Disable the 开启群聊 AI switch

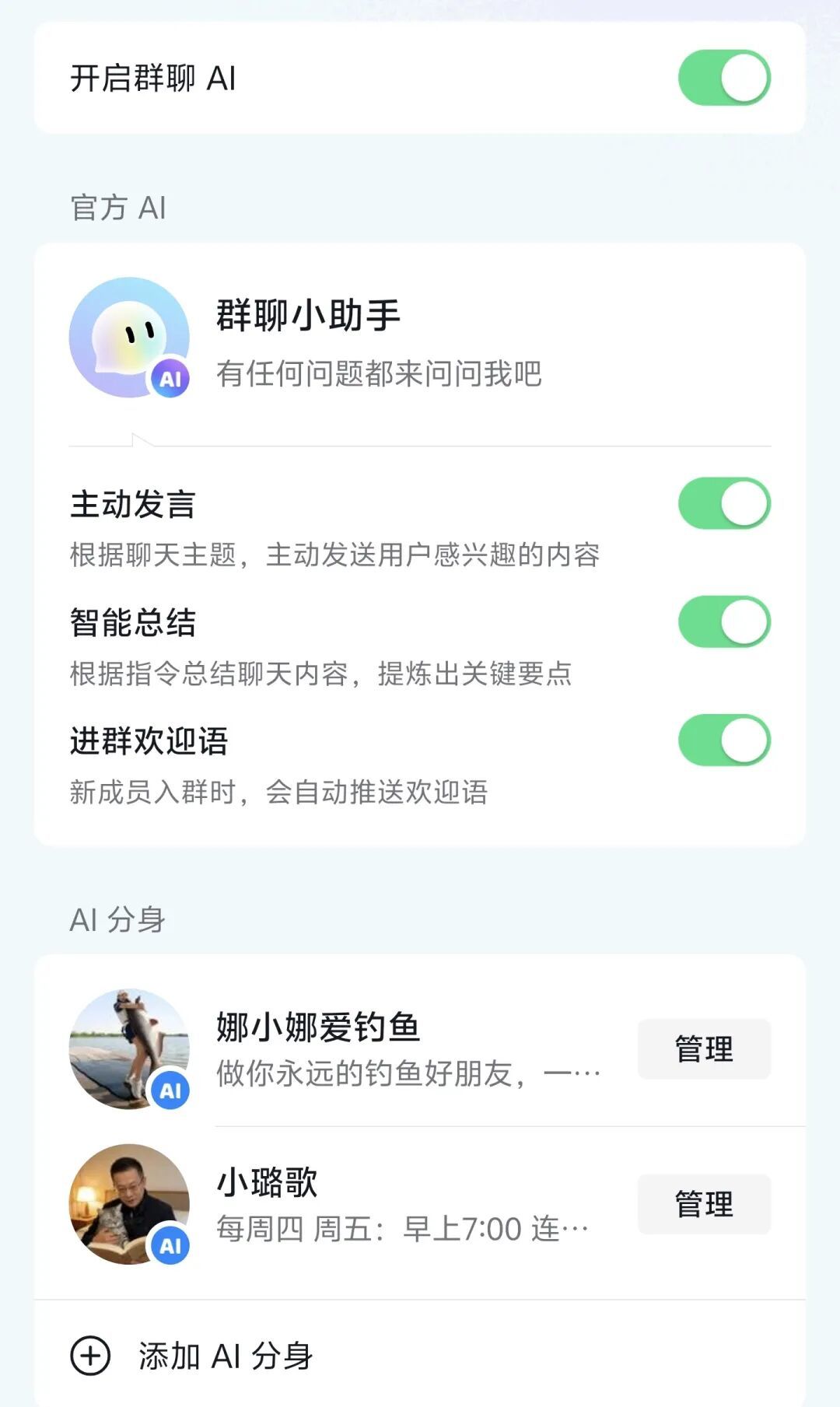click(x=723, y=77)
